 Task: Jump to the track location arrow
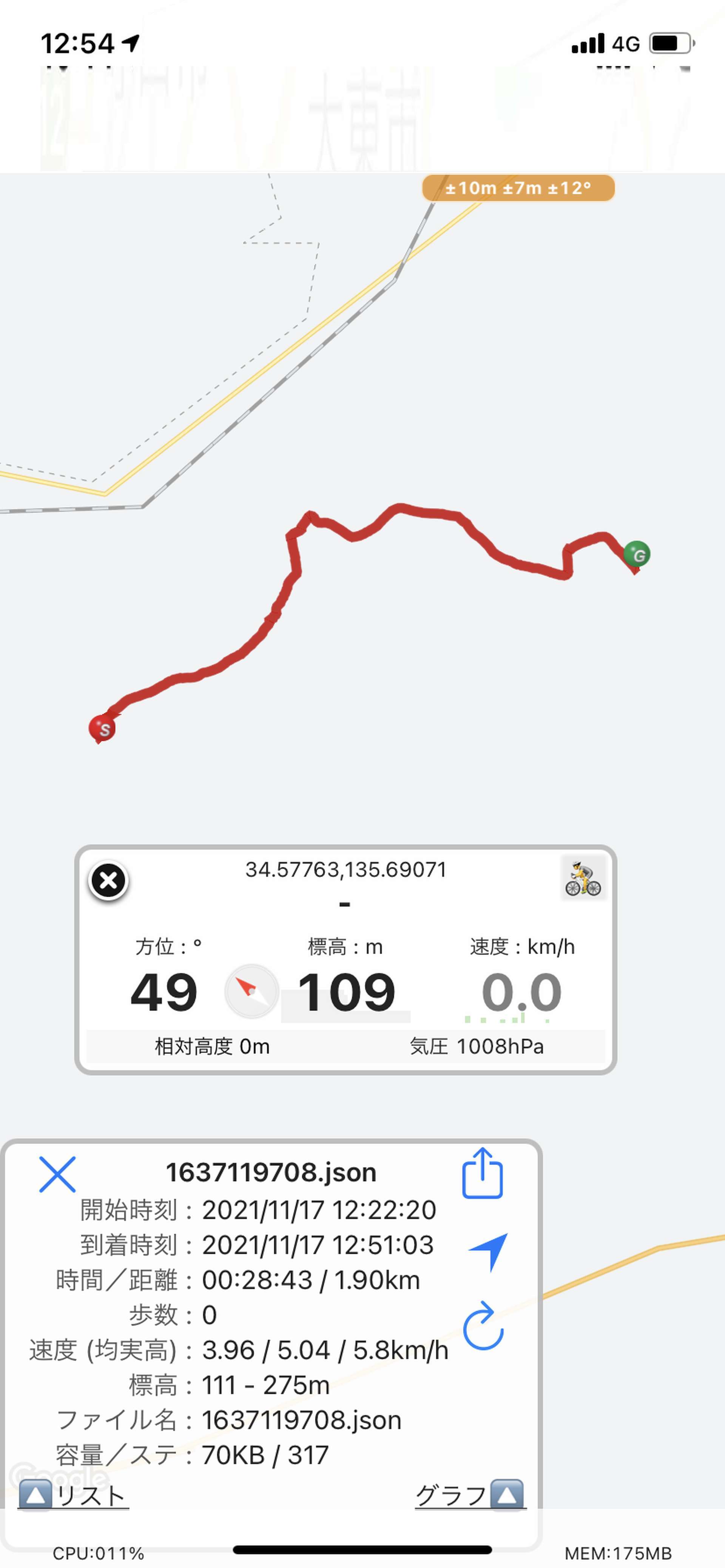click(489, 1251)
